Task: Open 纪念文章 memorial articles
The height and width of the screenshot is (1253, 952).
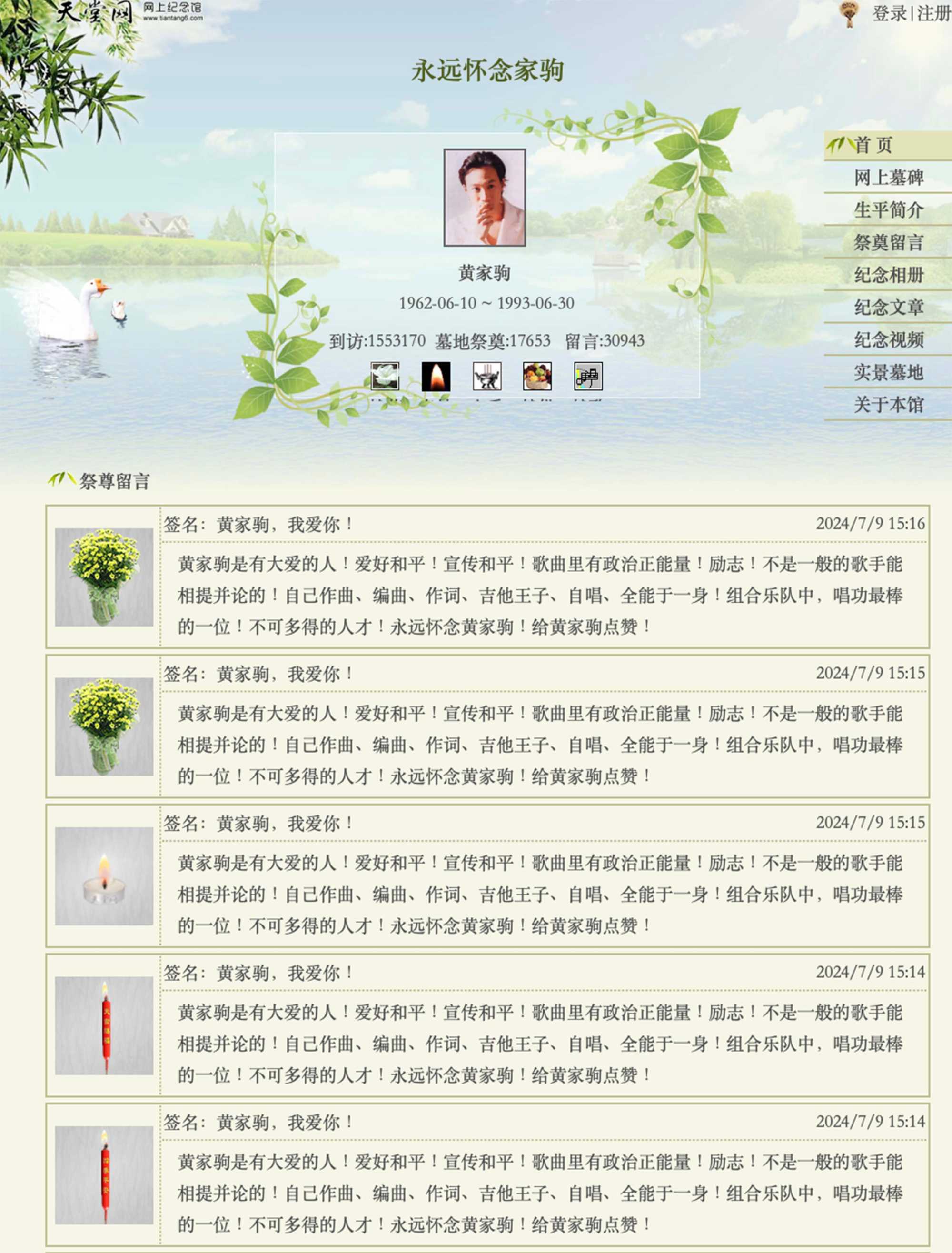Action: (889, 308)
